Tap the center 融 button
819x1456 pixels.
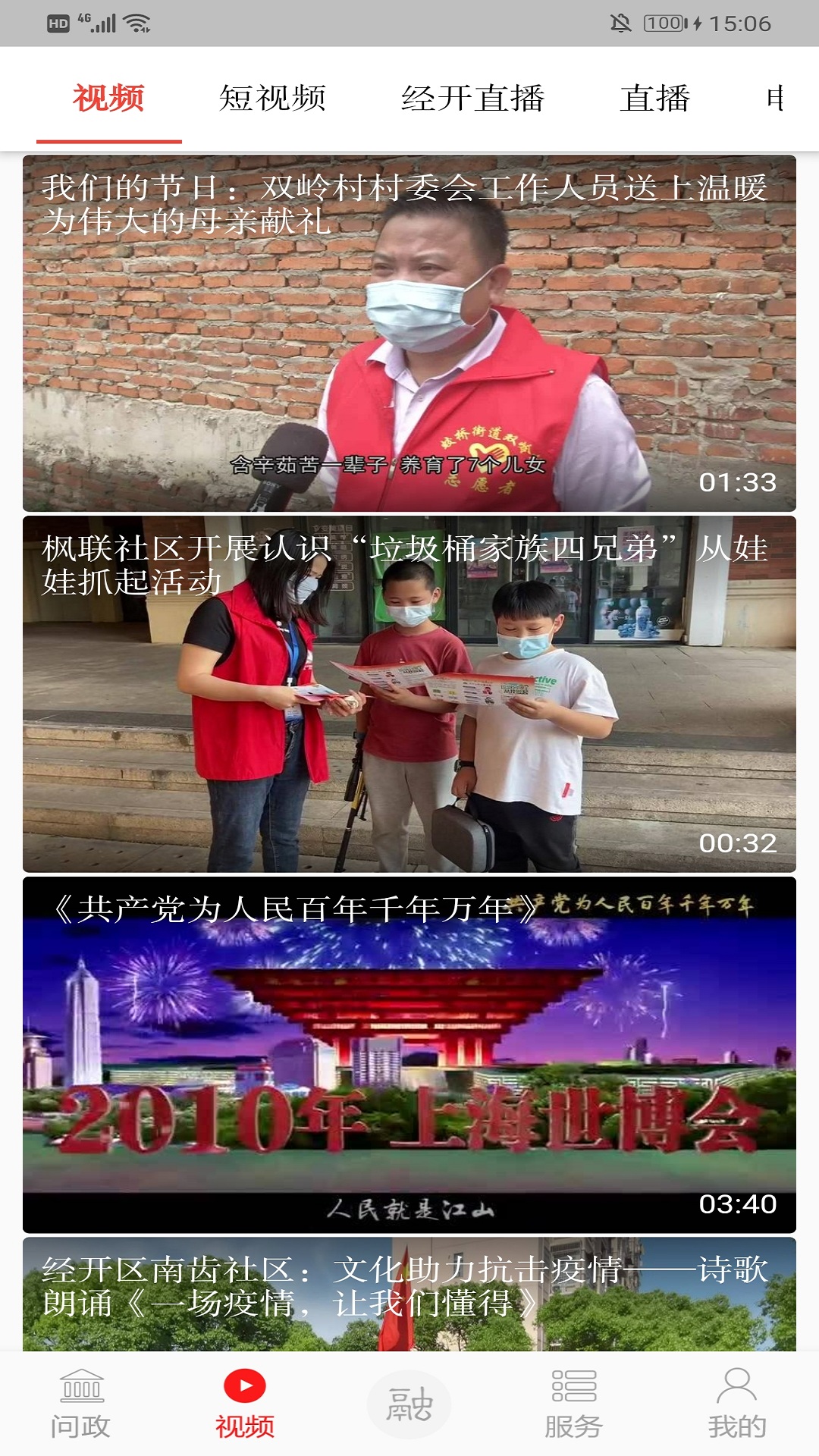click(x=409, y=1404)
